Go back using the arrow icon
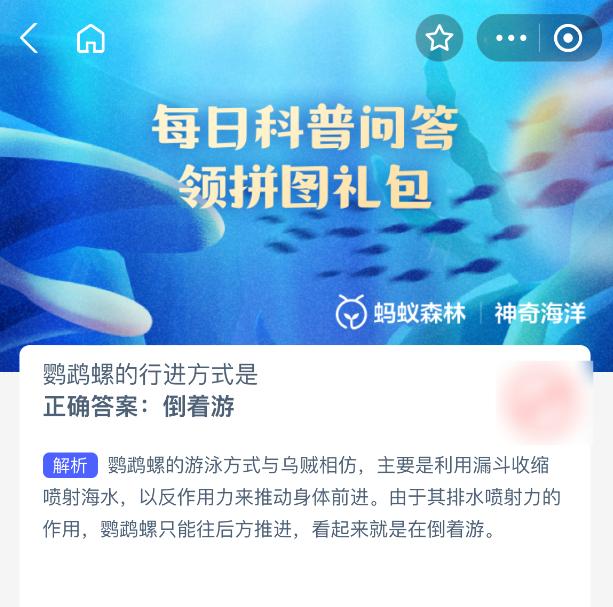 coord(29,39)
